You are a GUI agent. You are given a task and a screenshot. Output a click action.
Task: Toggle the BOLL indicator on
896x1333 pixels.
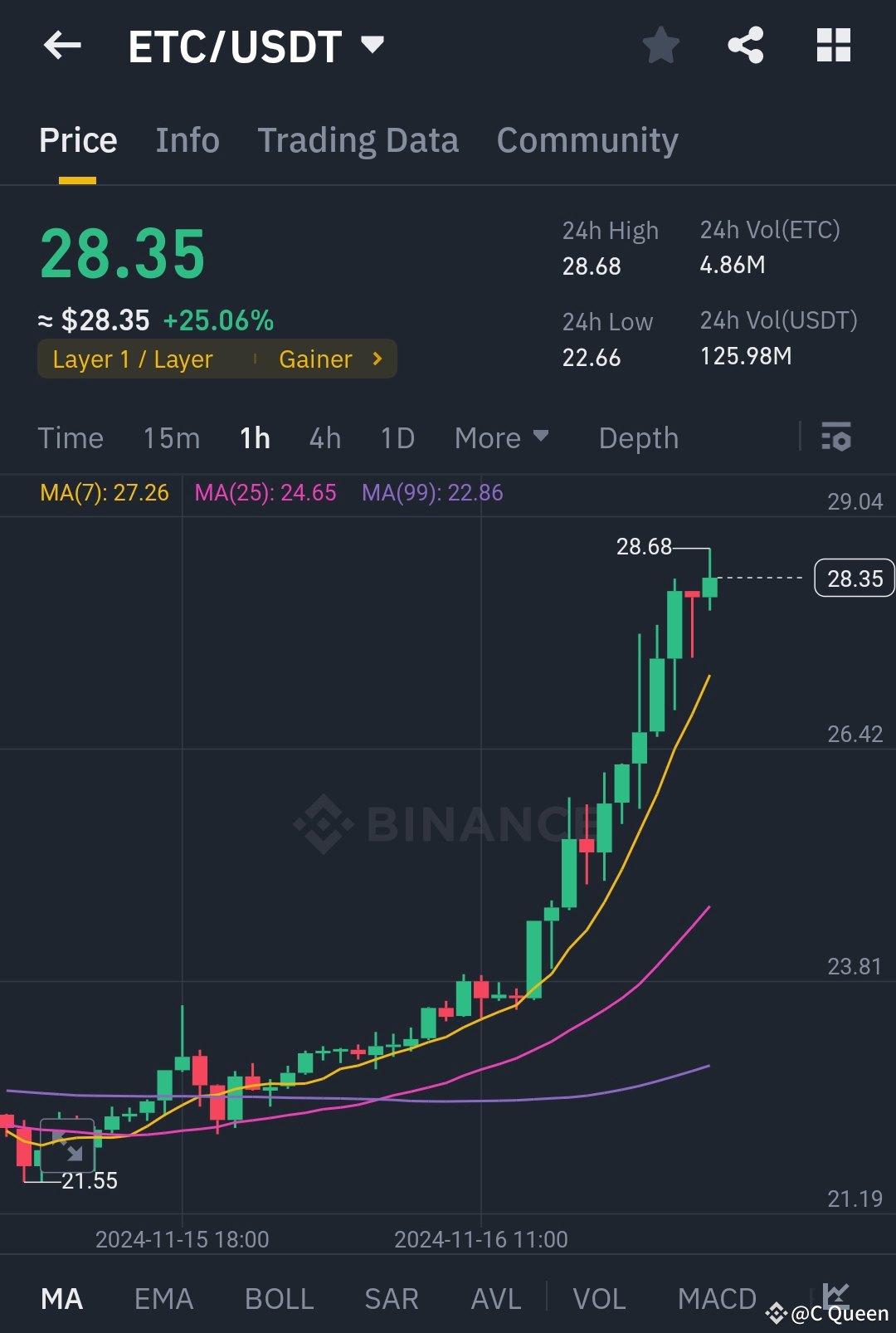point(279,1297)
